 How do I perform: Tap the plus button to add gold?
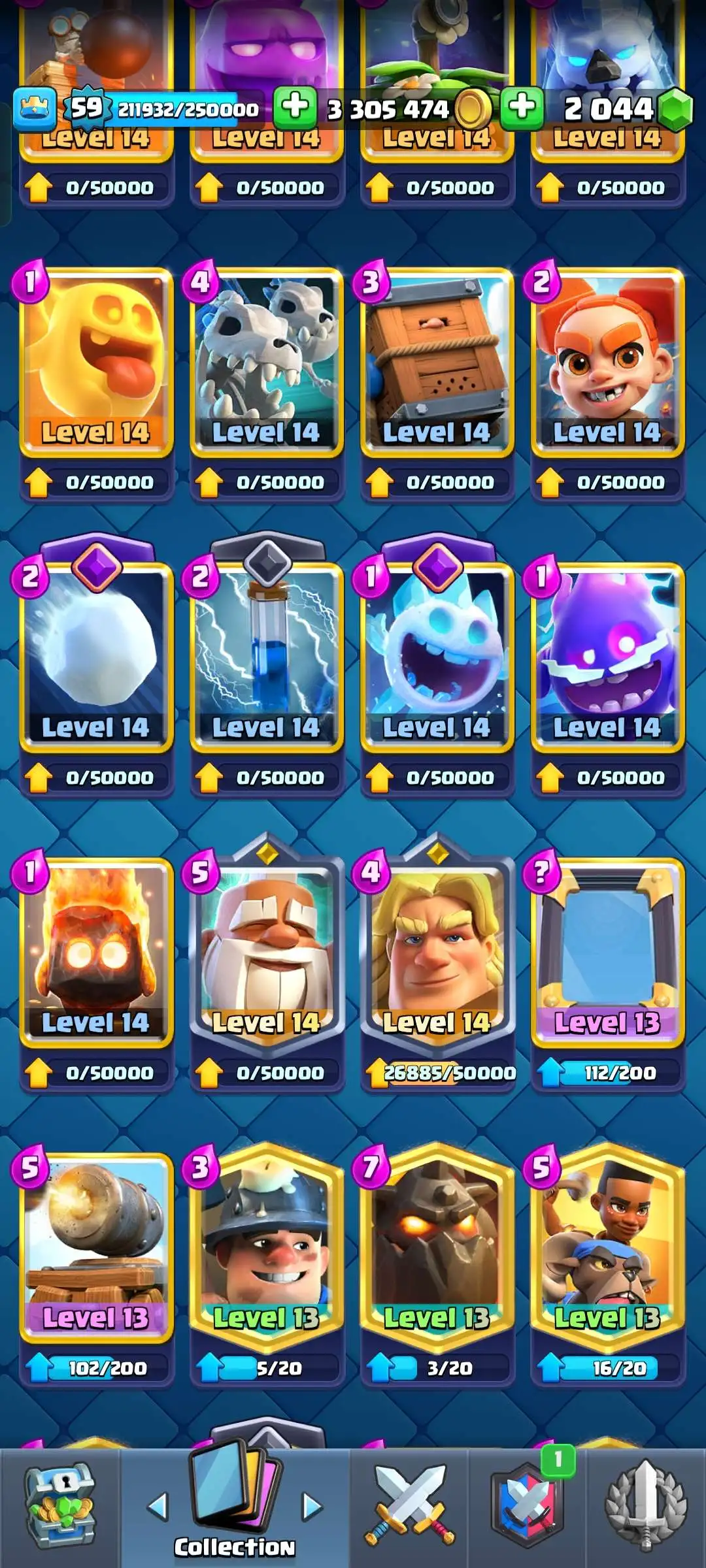295,107
